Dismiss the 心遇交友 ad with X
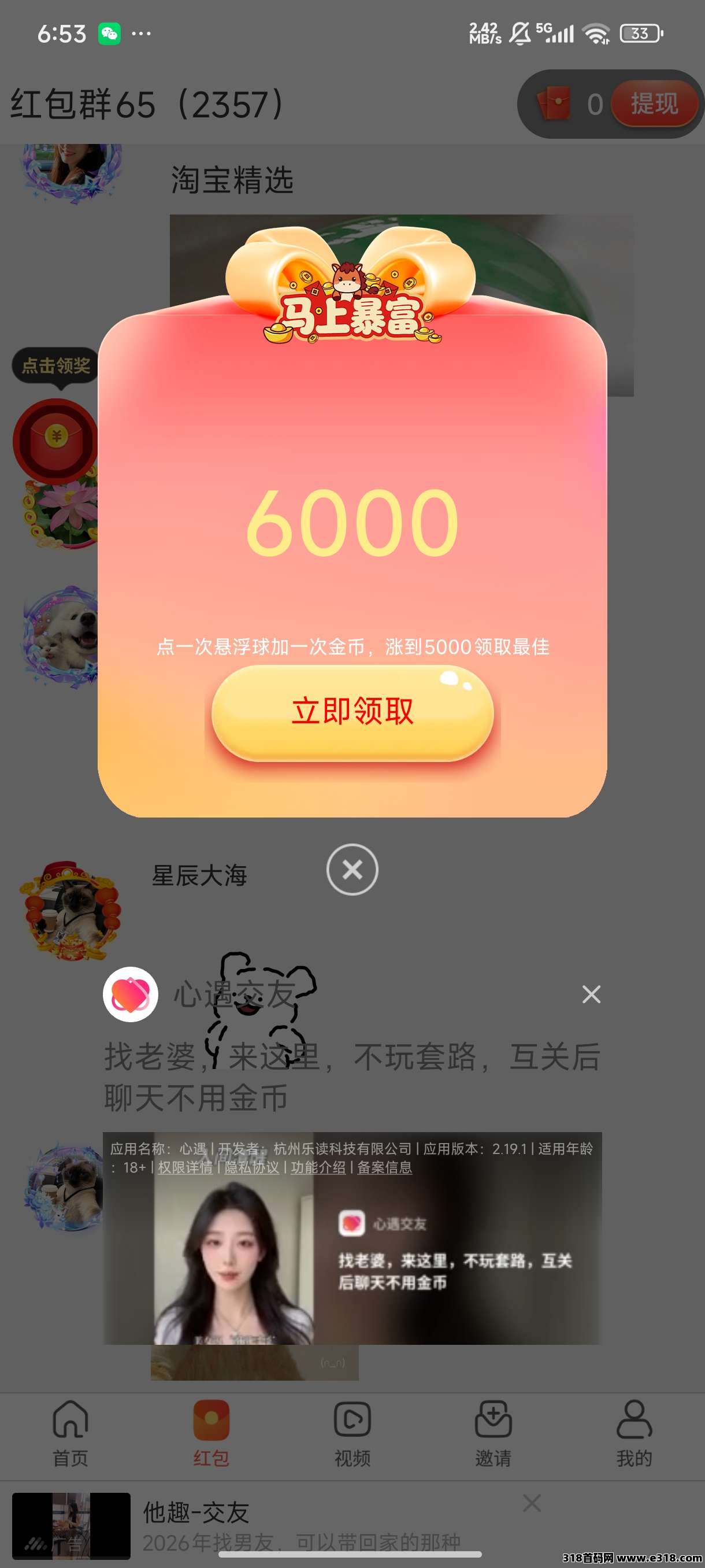 click(591, 993)
